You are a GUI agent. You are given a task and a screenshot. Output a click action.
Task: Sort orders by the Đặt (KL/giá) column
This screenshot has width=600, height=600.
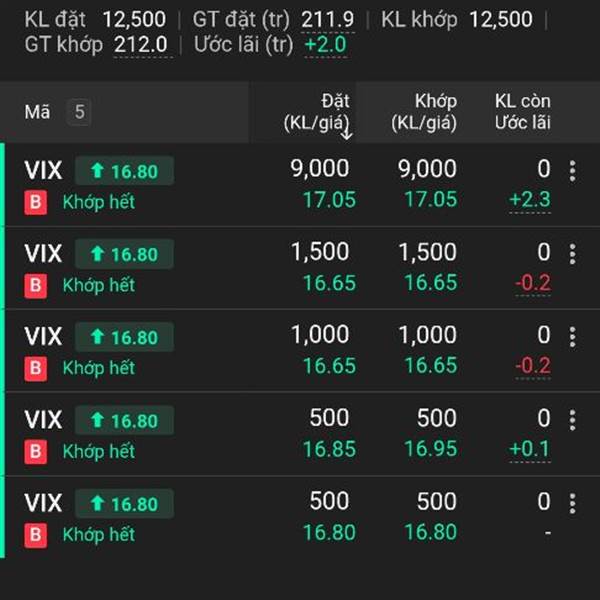coord(319,112)
